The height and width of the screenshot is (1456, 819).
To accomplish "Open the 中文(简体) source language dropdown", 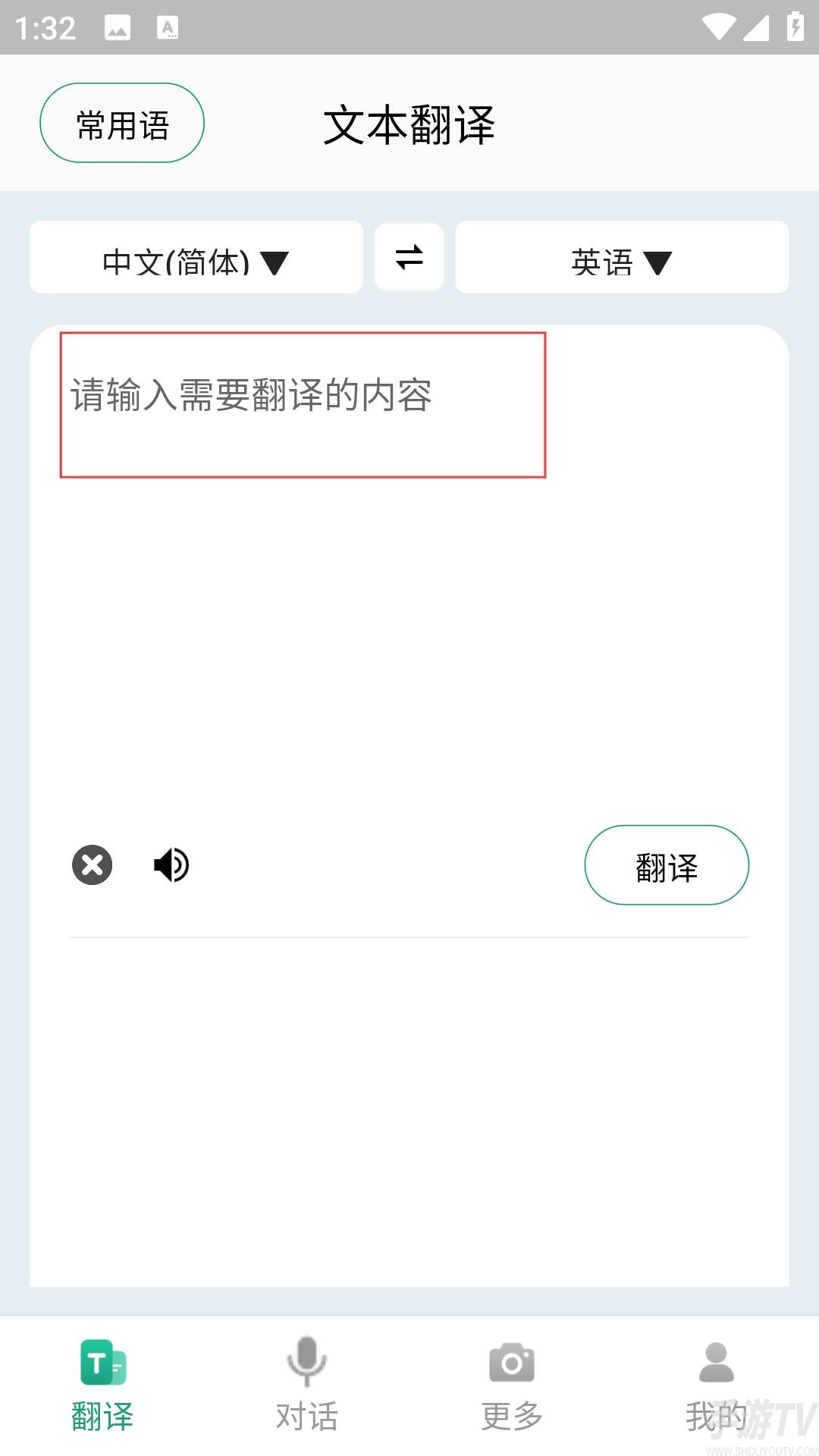I will tap(194, 258).
